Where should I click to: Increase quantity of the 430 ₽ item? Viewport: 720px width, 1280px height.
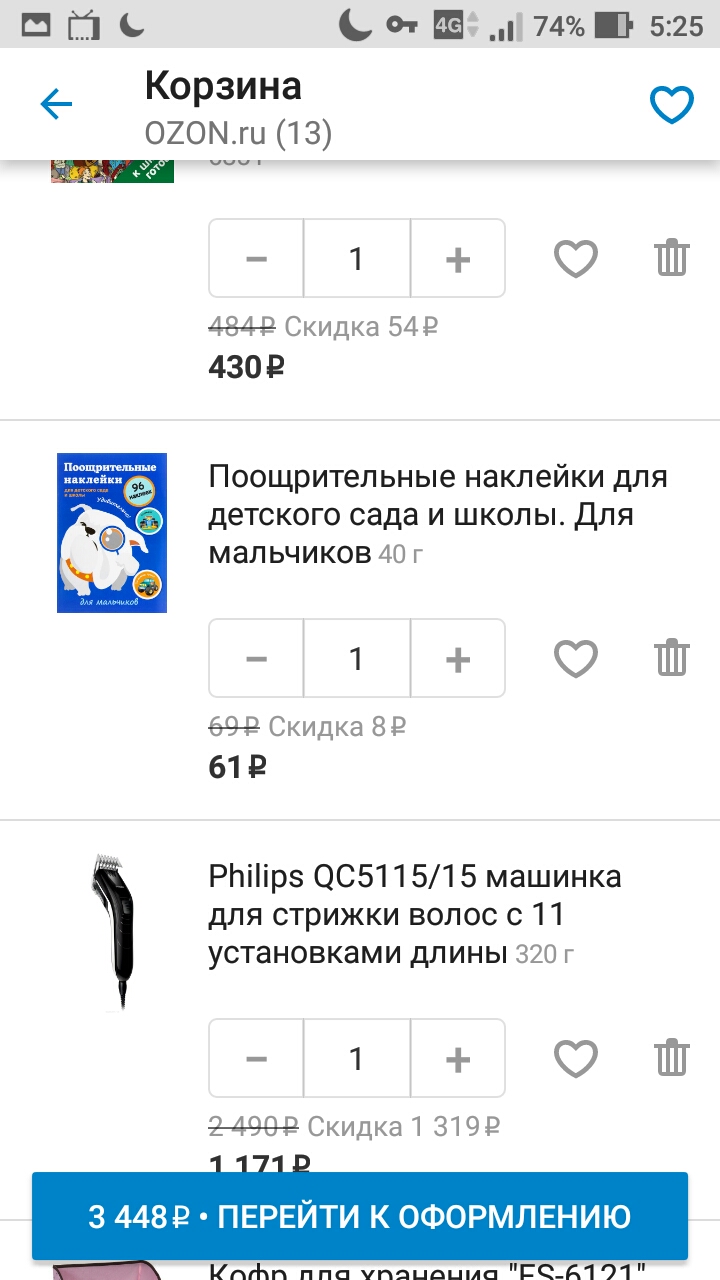[457, 259]
